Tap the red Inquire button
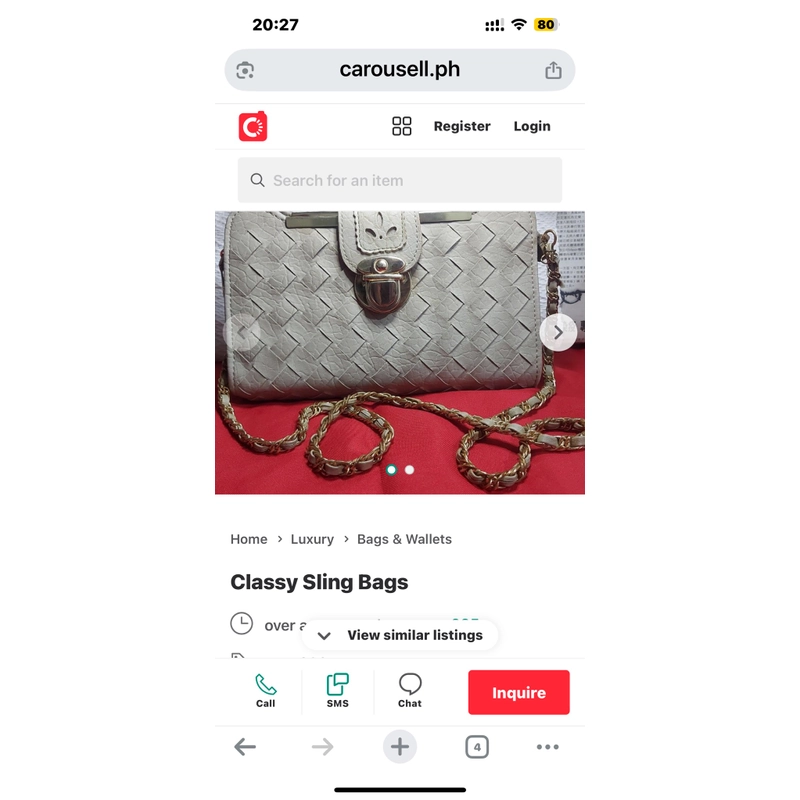 pos(518,692)
